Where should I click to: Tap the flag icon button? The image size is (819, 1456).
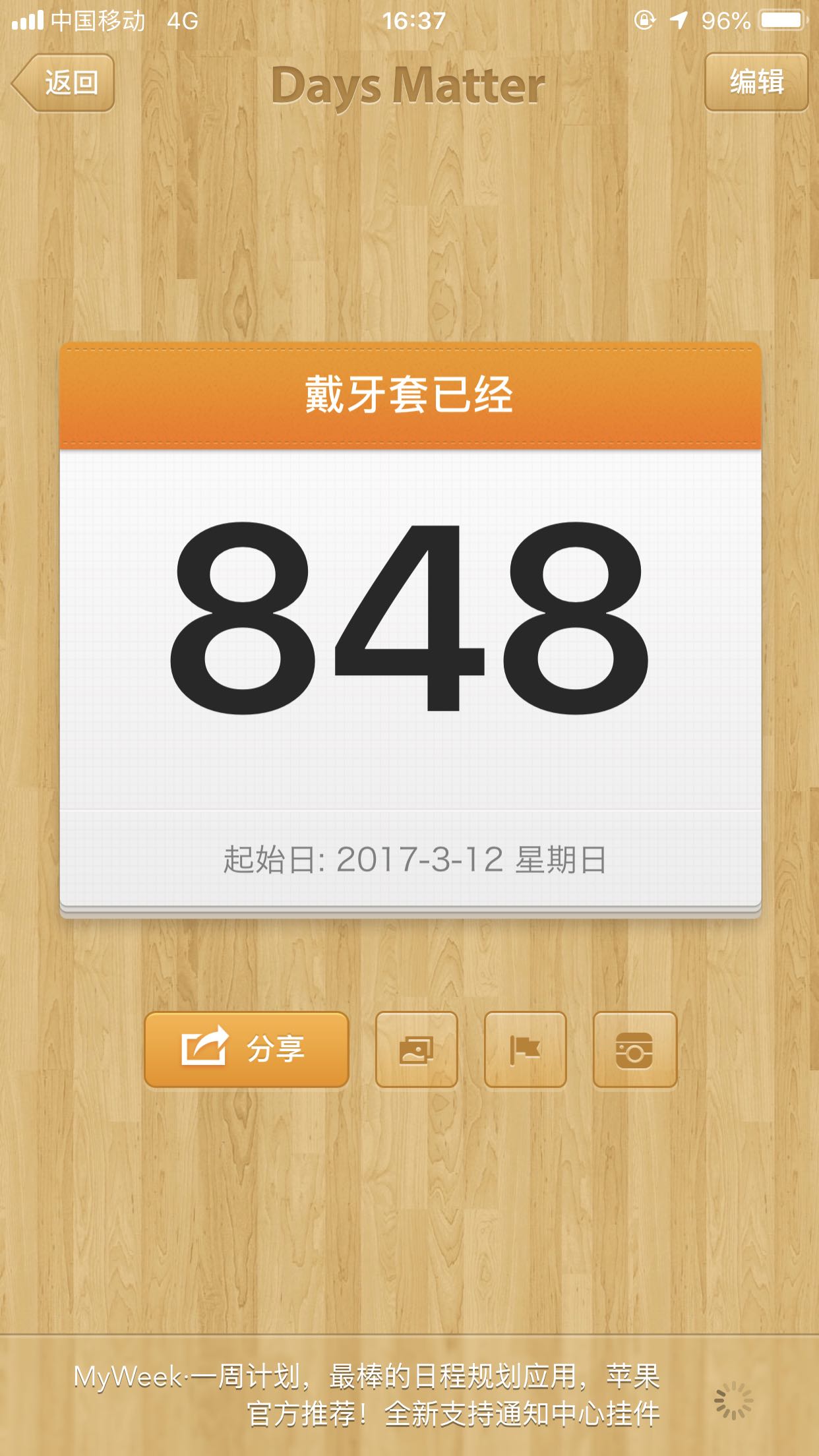click(525, 1049)
